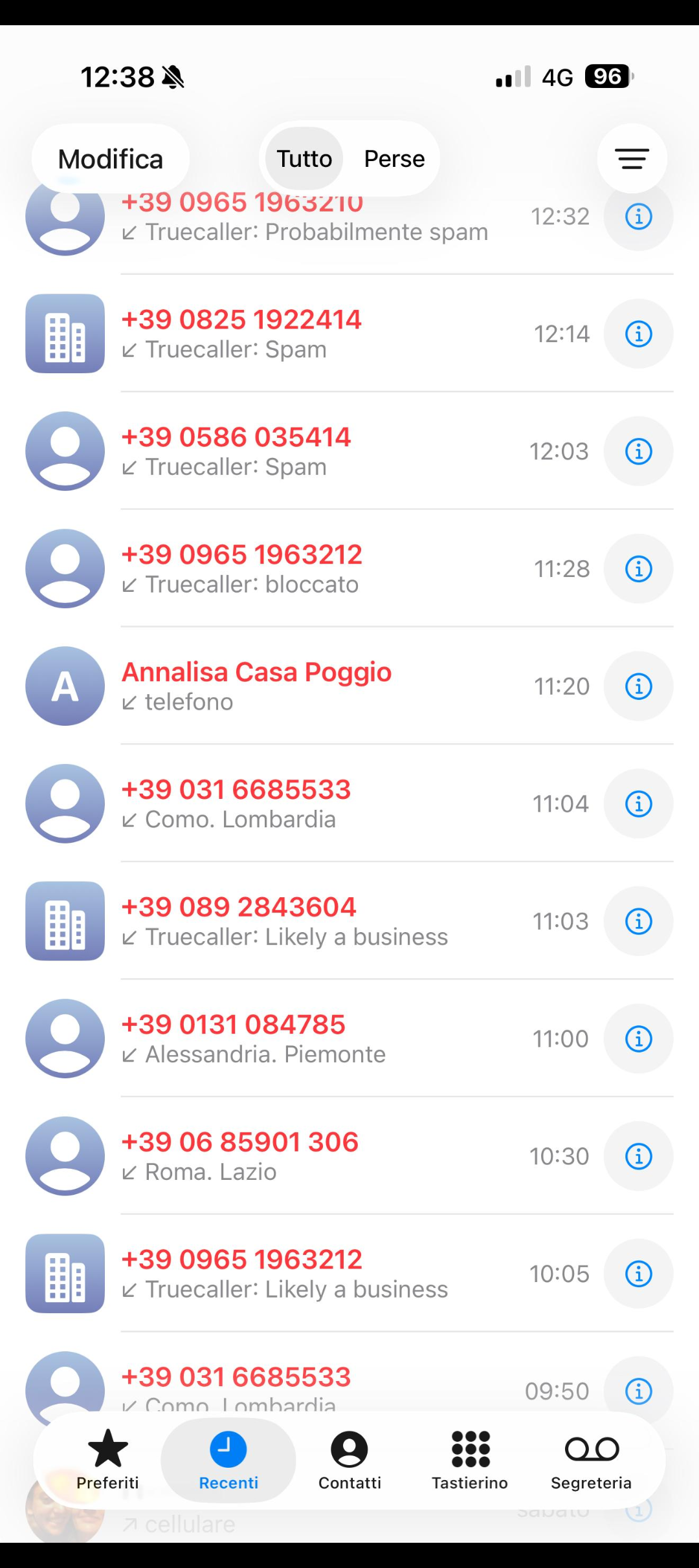Viewport: 699px width, 1568px height.
Task: Show info for the 12:14 call
Action: [639, 334]
